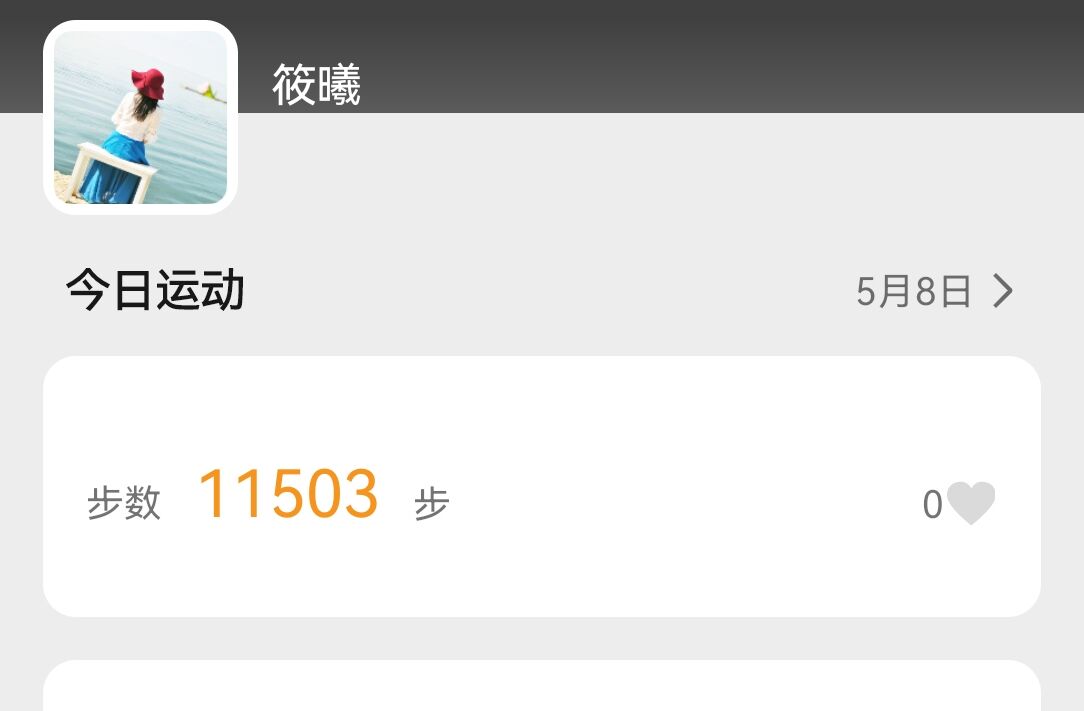
Task: Open the 5月8日 date chevron
Action: [1002, 291]
